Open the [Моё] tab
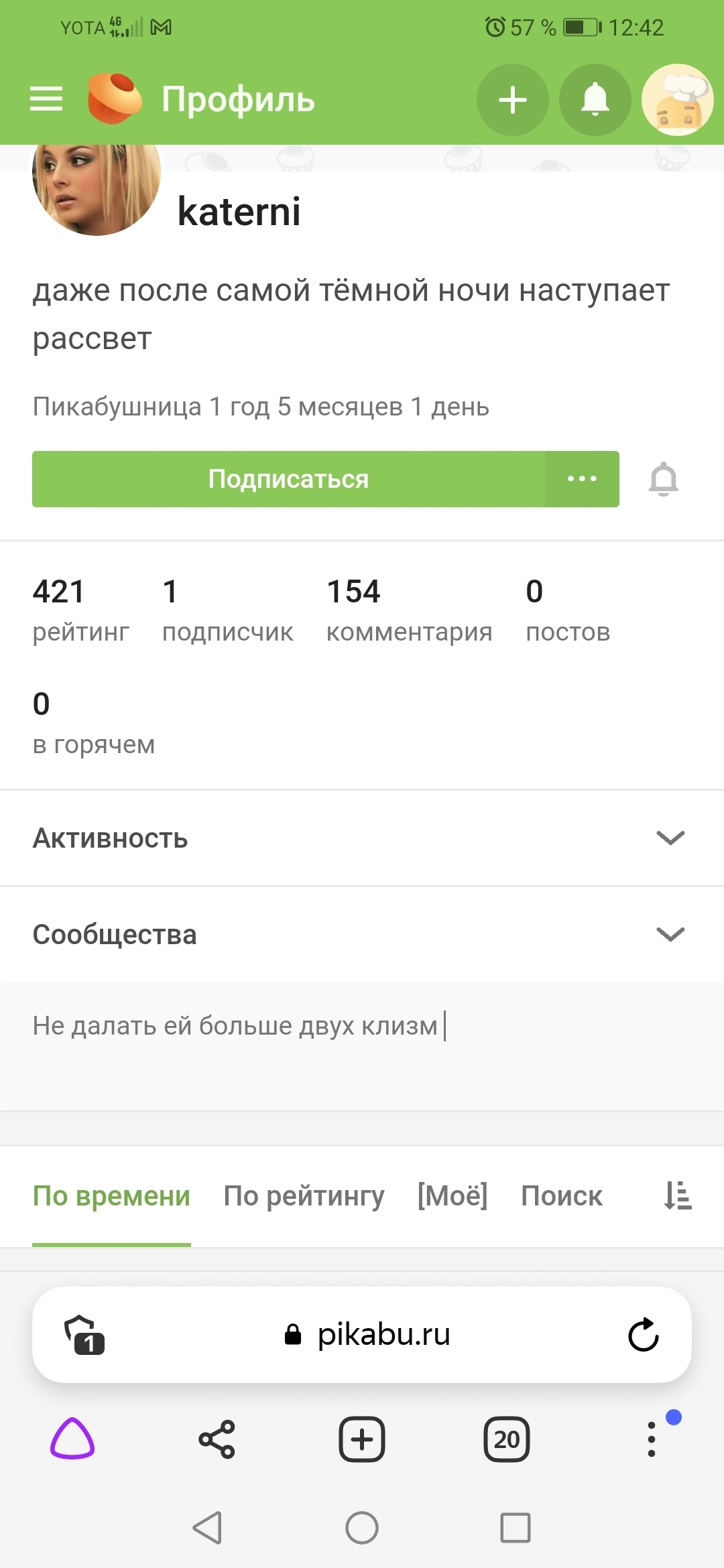Image resolution: width=724 pixels, height=1568 pixels. (452, 1196)
